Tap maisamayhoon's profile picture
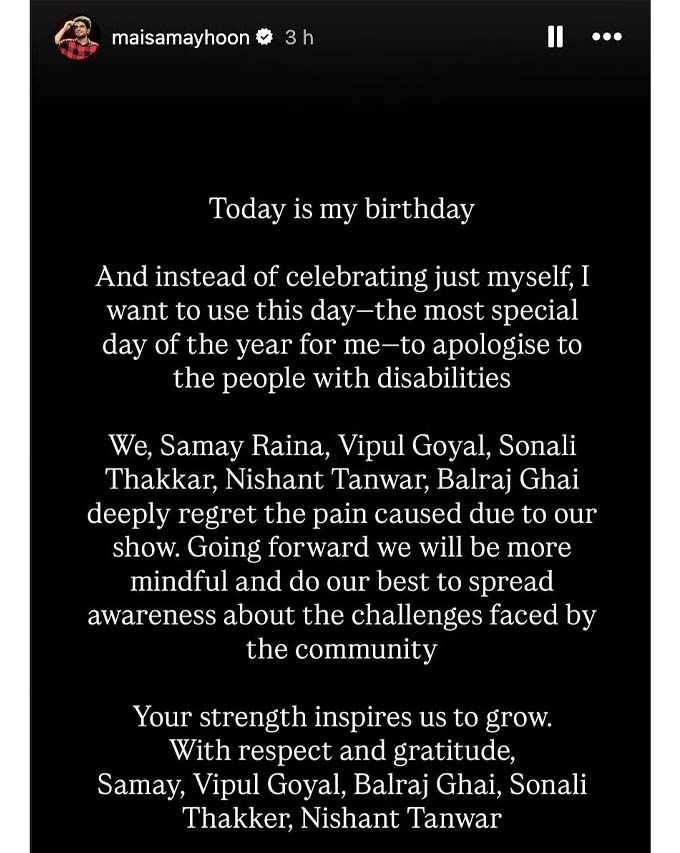 pos(78,38)
